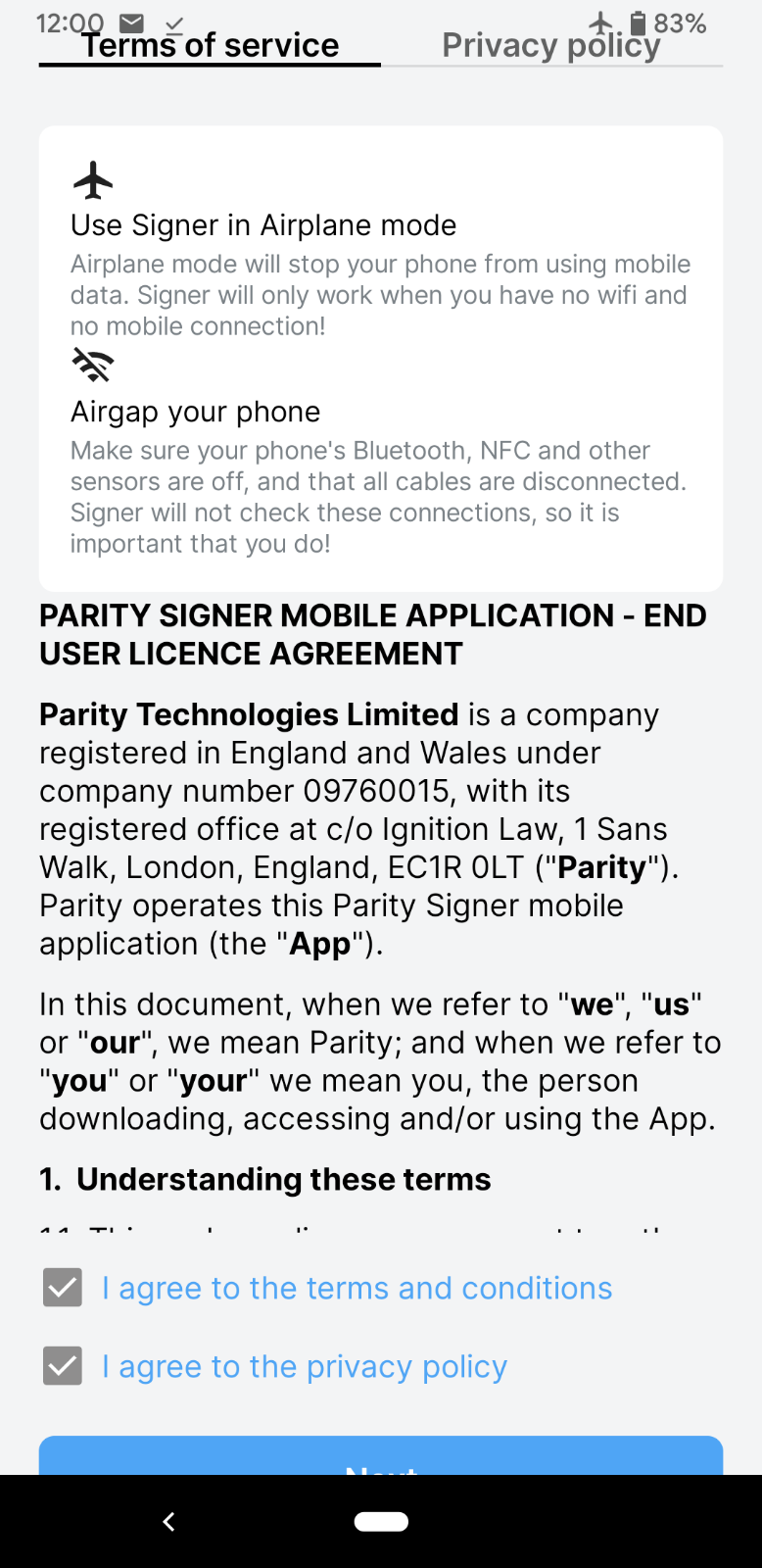Uncheck the privacy policy agreement
The image size is (762, 1568).
63,1366
